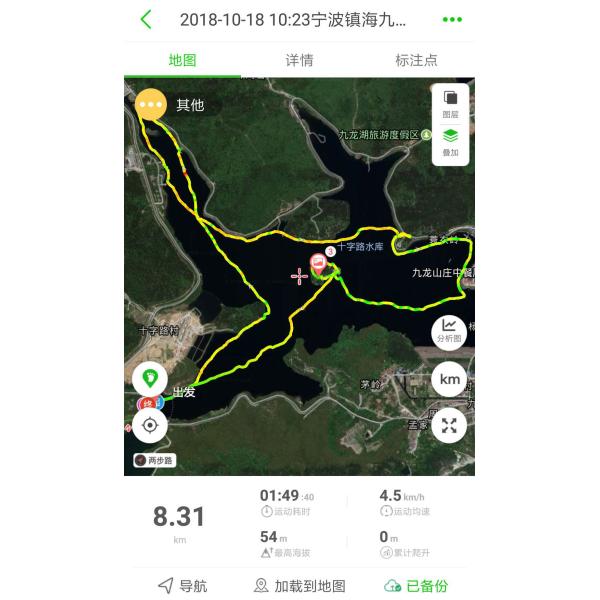Toggle the km distance markers
Viewport: 600px width, 600px height.
[x=449, y=379]
